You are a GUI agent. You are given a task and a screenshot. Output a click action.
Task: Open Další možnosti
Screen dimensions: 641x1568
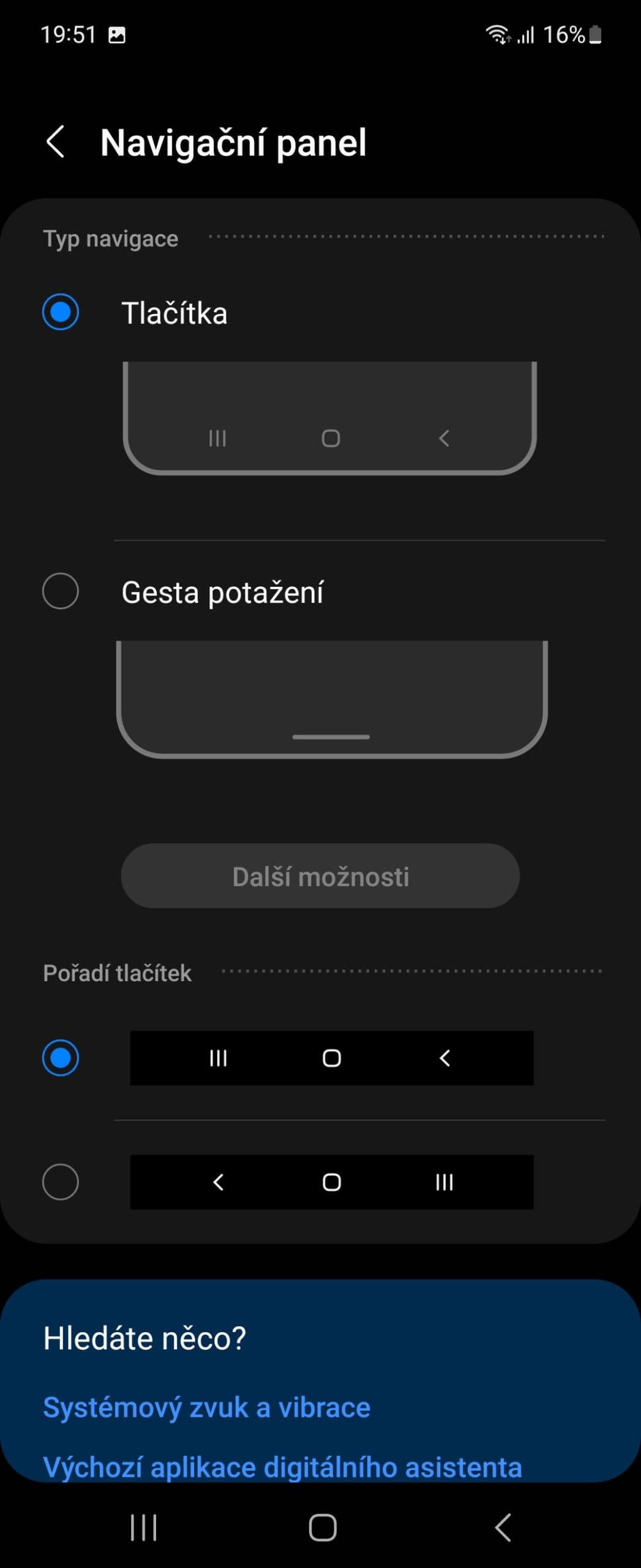[x=320, y=876]
